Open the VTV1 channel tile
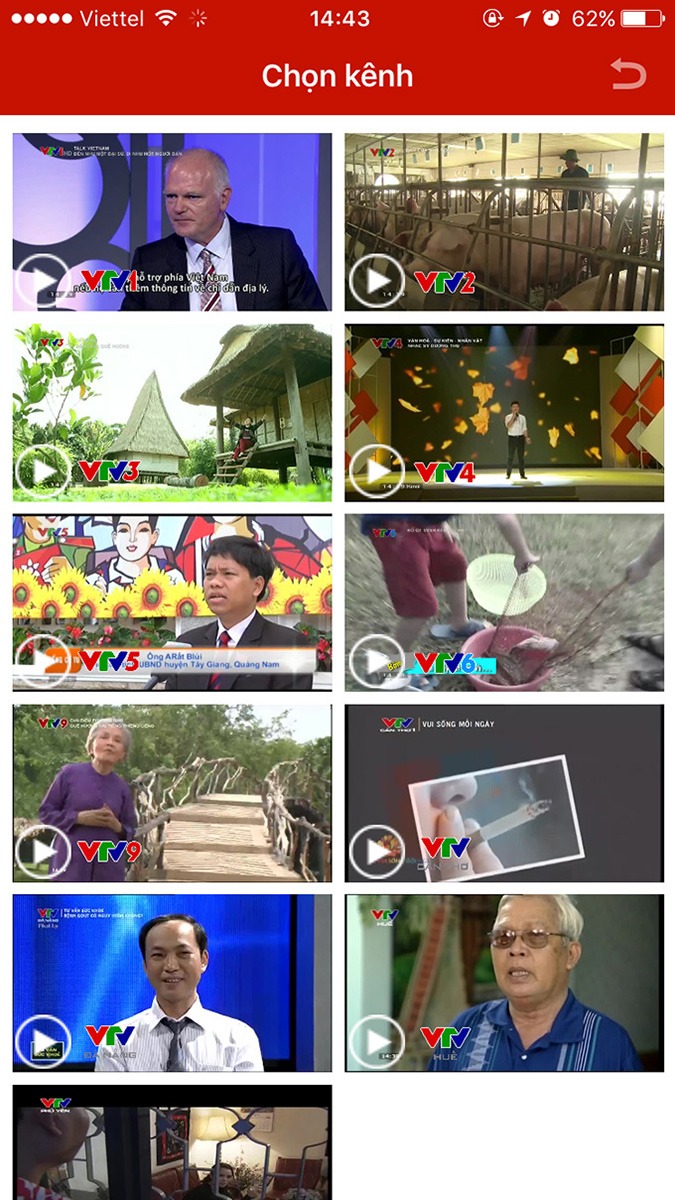 (x=172, y=222)
